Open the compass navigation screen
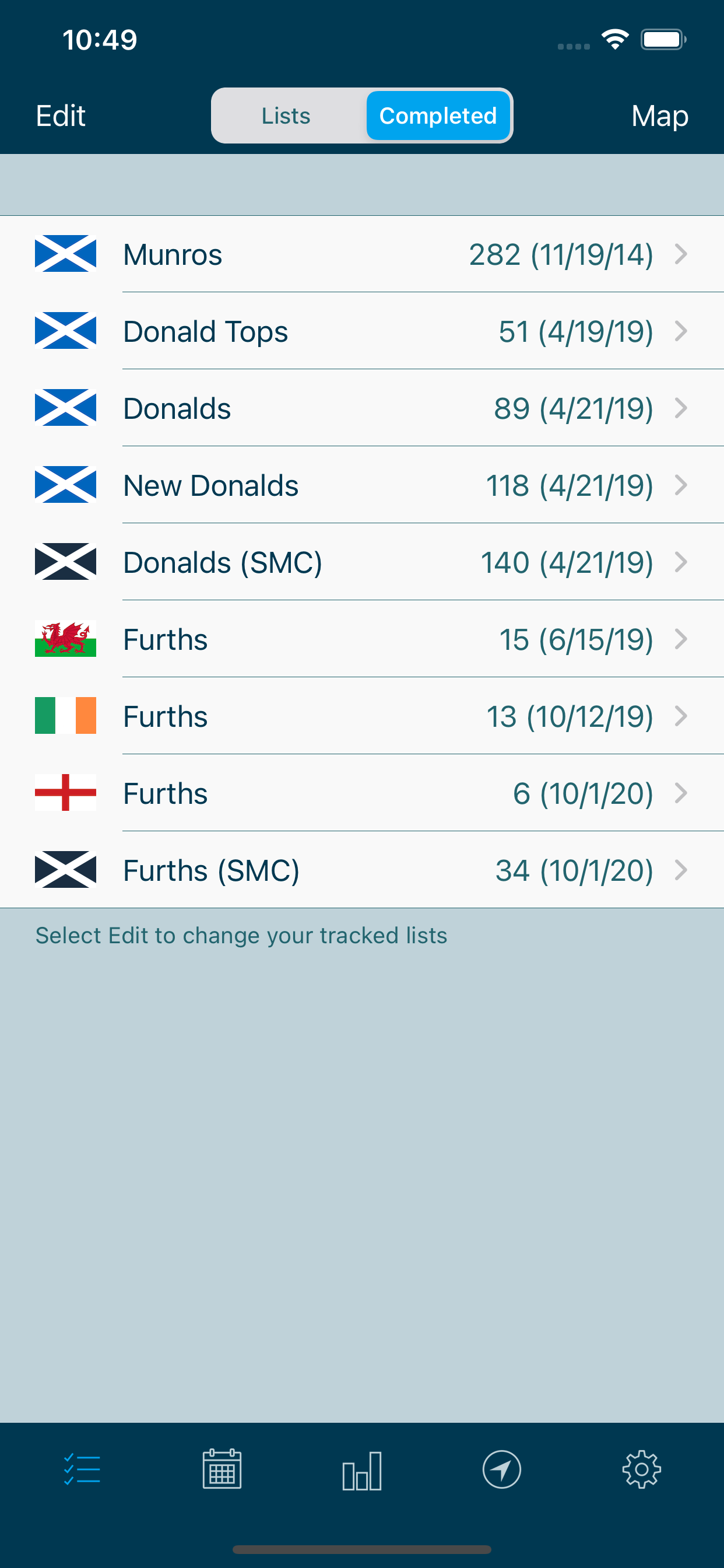Screen dimensions: 724x1568 point(502,1469)
